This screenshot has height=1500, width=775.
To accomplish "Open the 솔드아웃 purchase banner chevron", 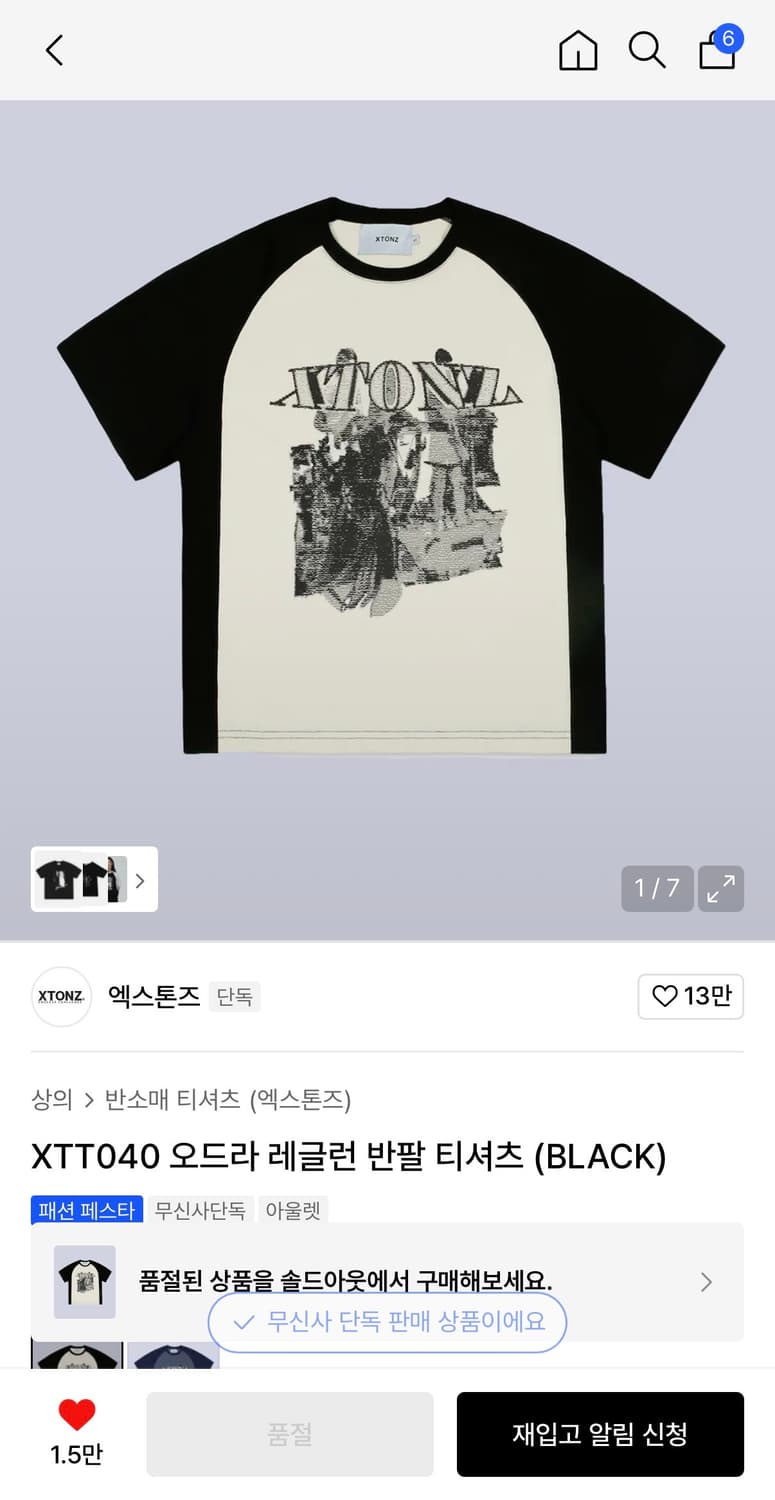I will click(x=706, y=1282).
